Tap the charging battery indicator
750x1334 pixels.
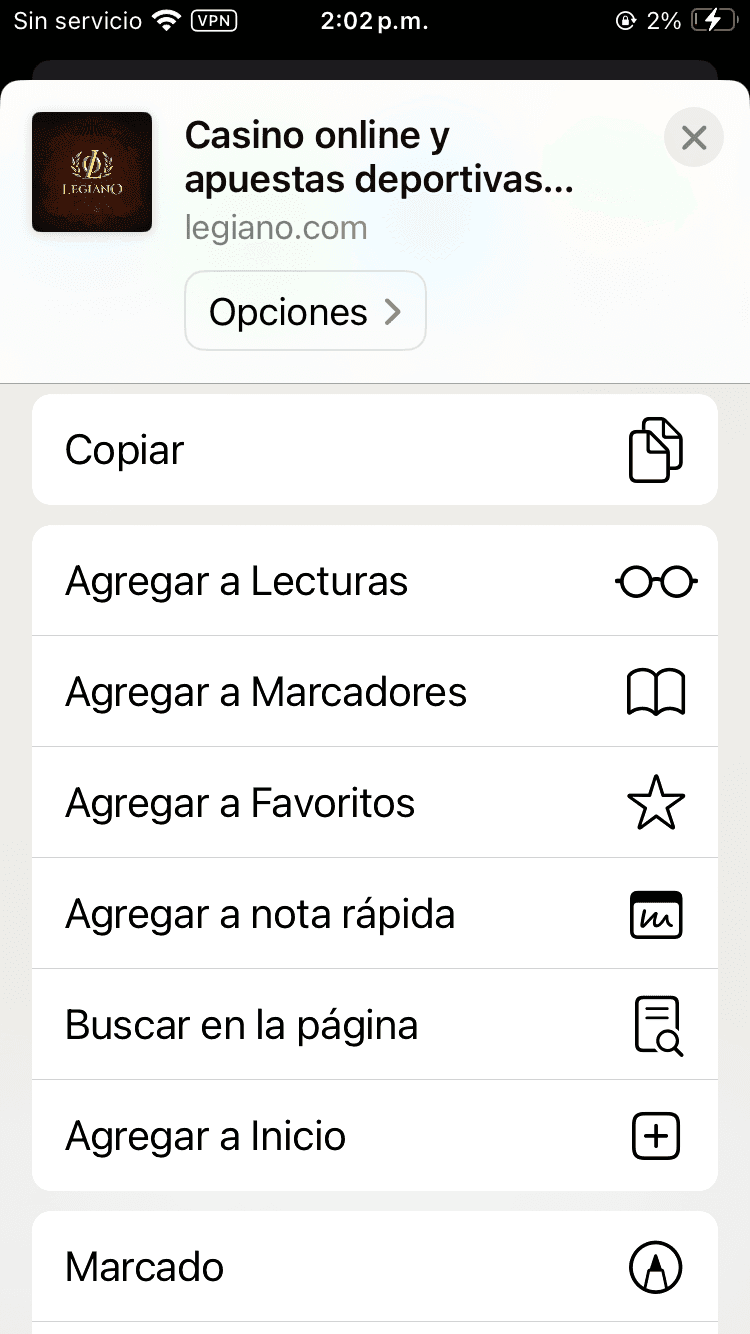tap(714, 20)
